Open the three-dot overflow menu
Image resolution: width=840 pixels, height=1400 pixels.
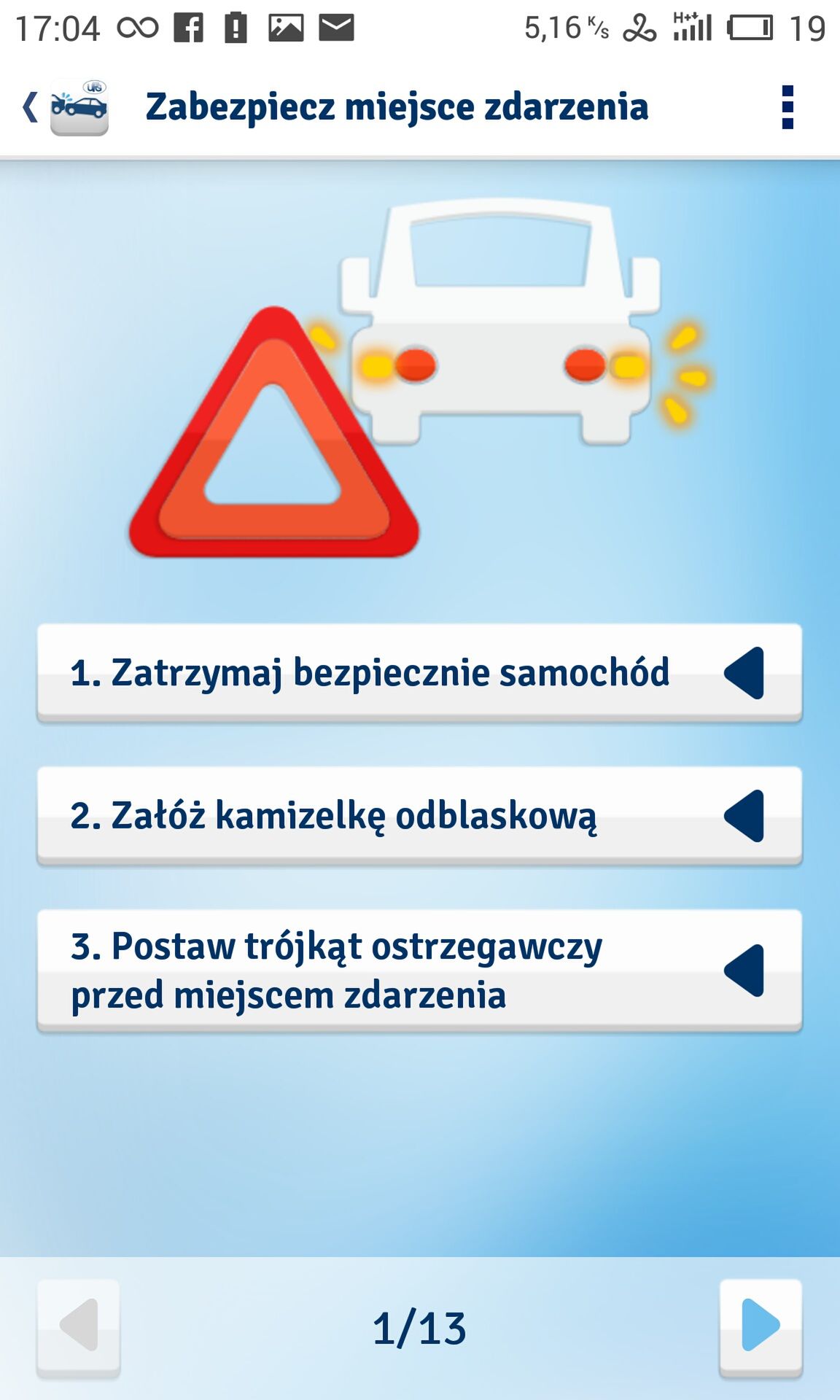(x=787, y=107)
